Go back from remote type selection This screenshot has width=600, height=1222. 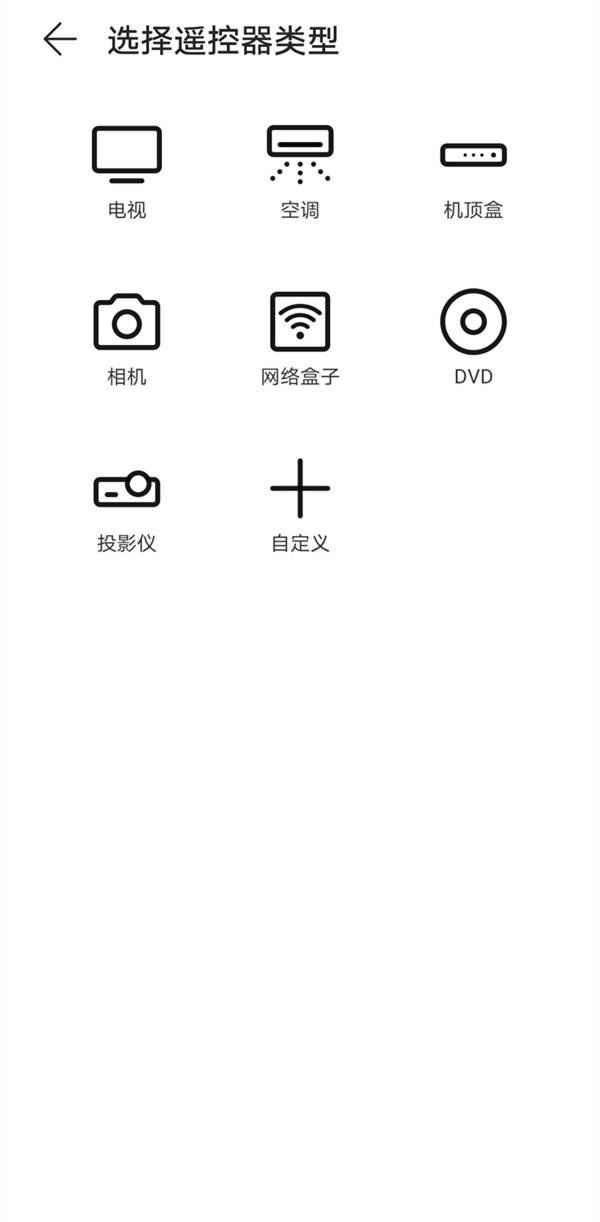[x=60, y=40]
